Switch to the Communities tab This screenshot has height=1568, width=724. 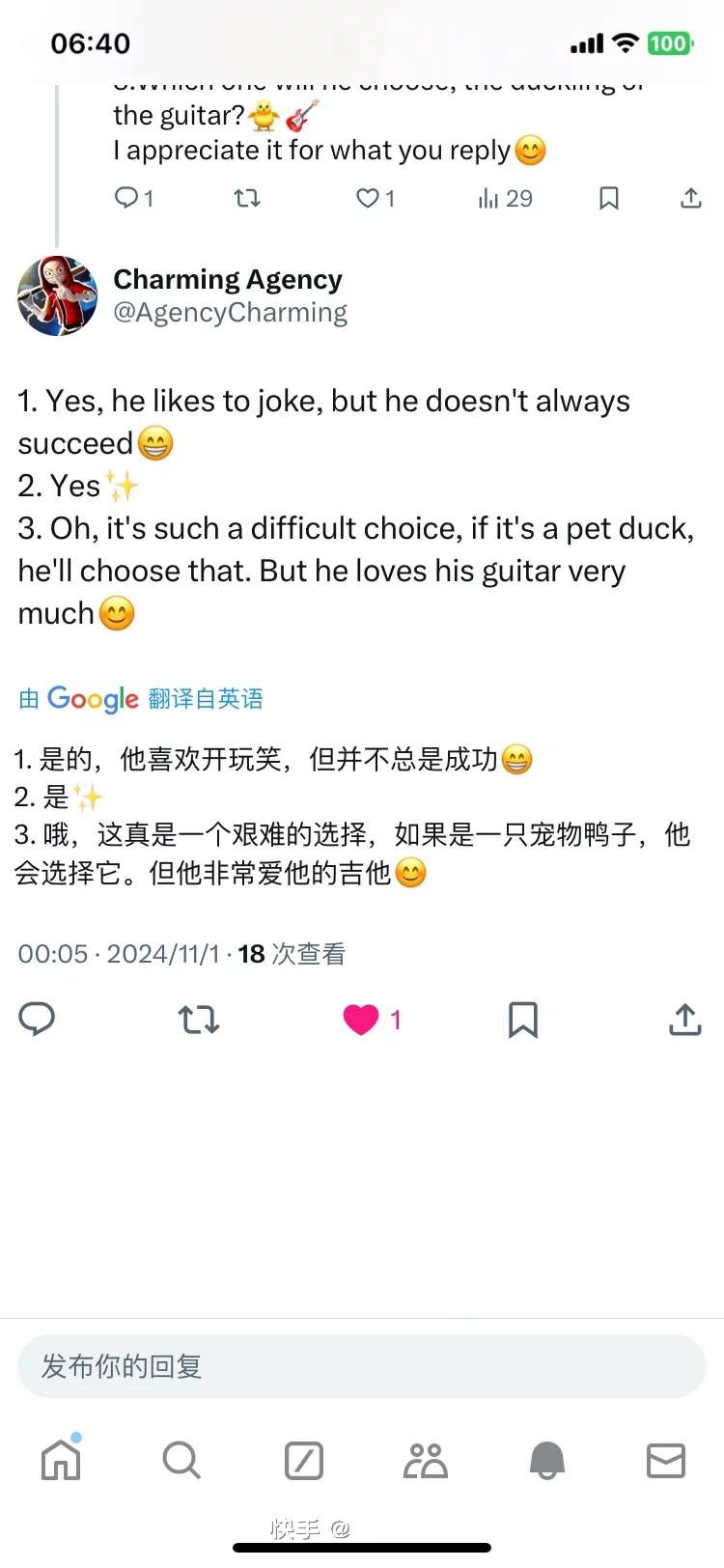pos(425,1460)
